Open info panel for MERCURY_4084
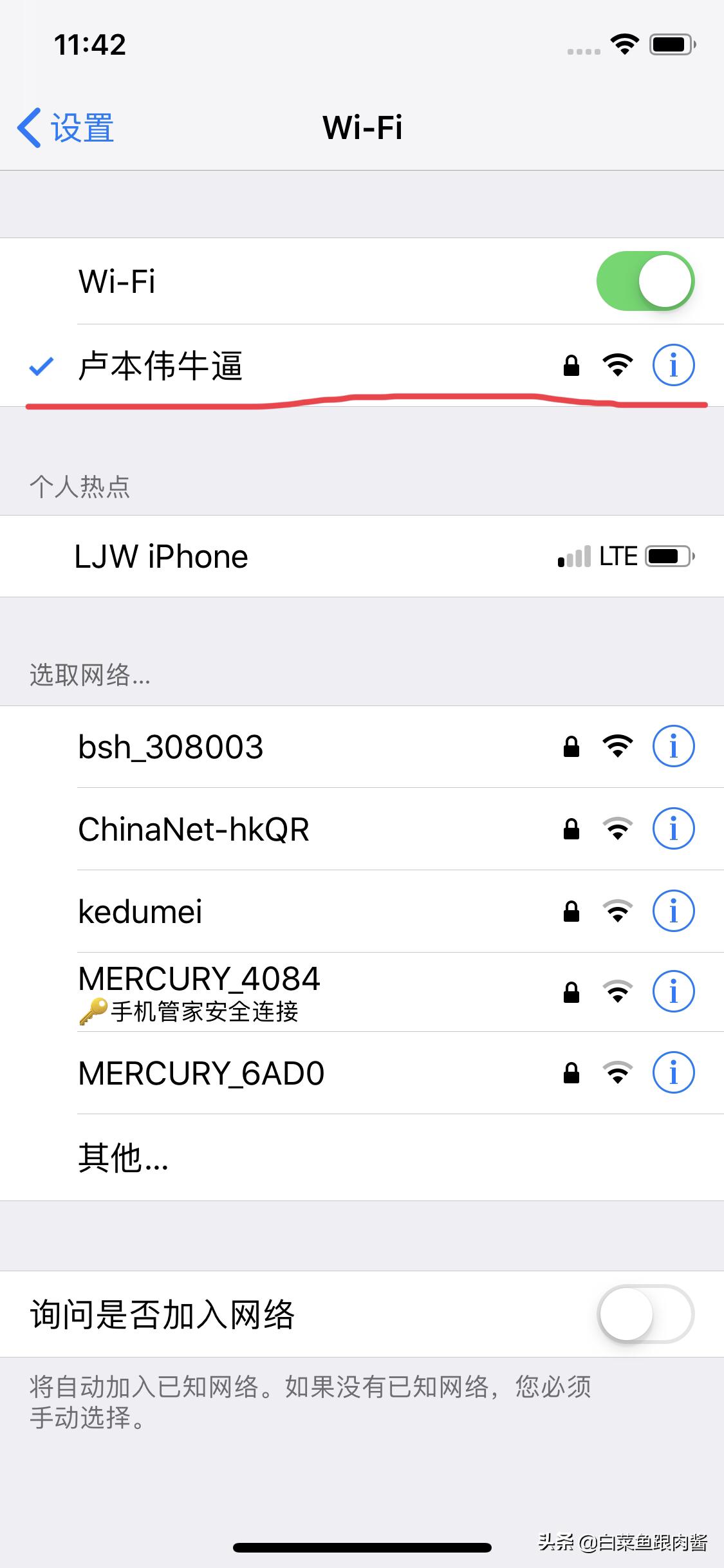The height and width of the screenshot is (1568, 724). pos(673,991)
